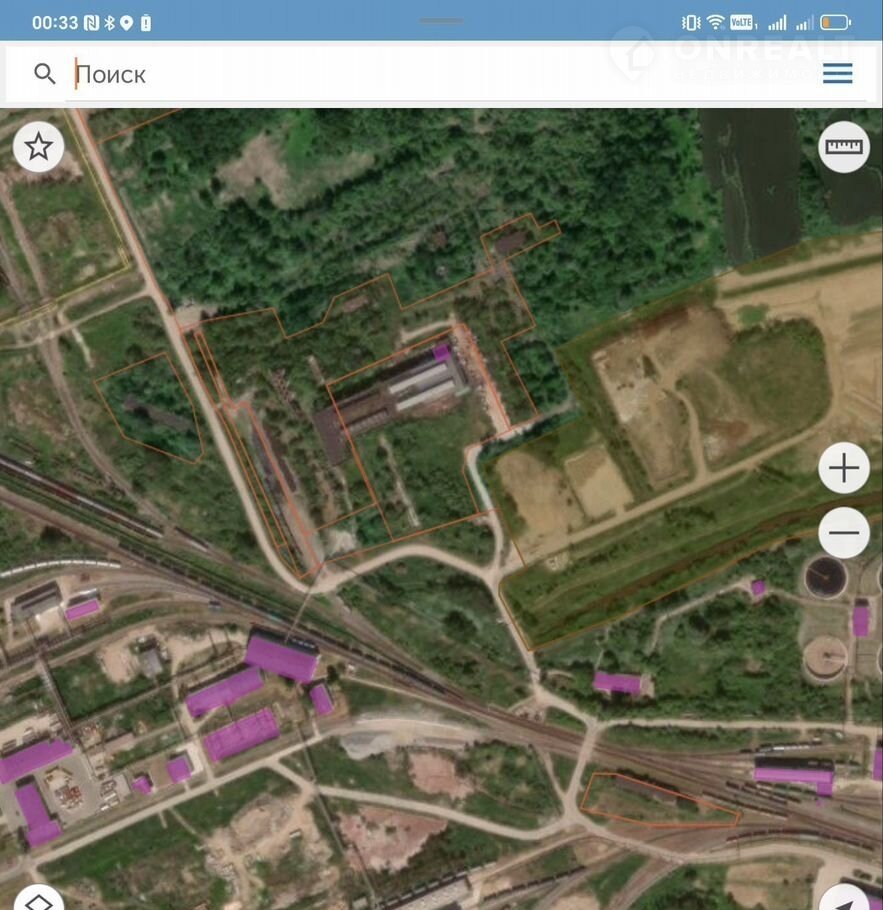Screen dimensions: 883x910
Task: Activate the ruler measurement tool
Action: 844,147
